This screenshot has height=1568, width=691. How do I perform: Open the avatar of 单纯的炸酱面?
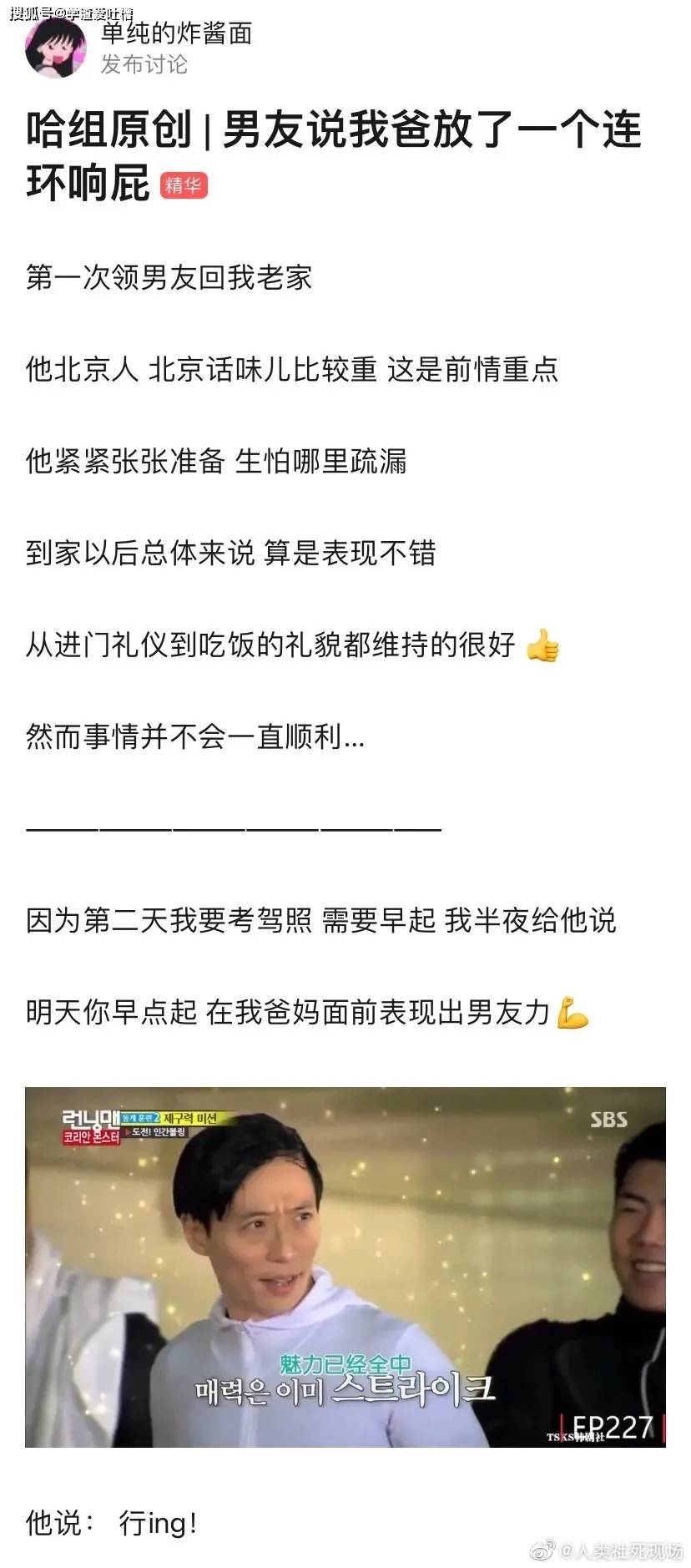(x=56, y=48)
